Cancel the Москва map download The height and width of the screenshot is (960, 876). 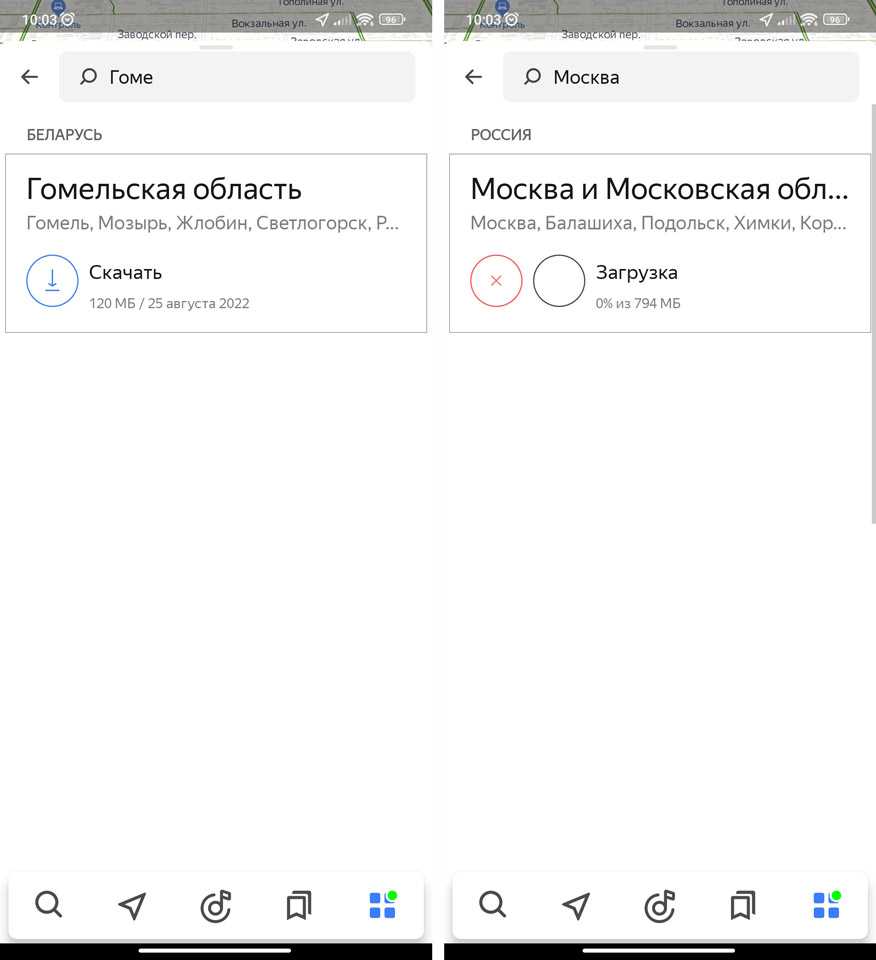pyautogui.click(x=496, y=281)
